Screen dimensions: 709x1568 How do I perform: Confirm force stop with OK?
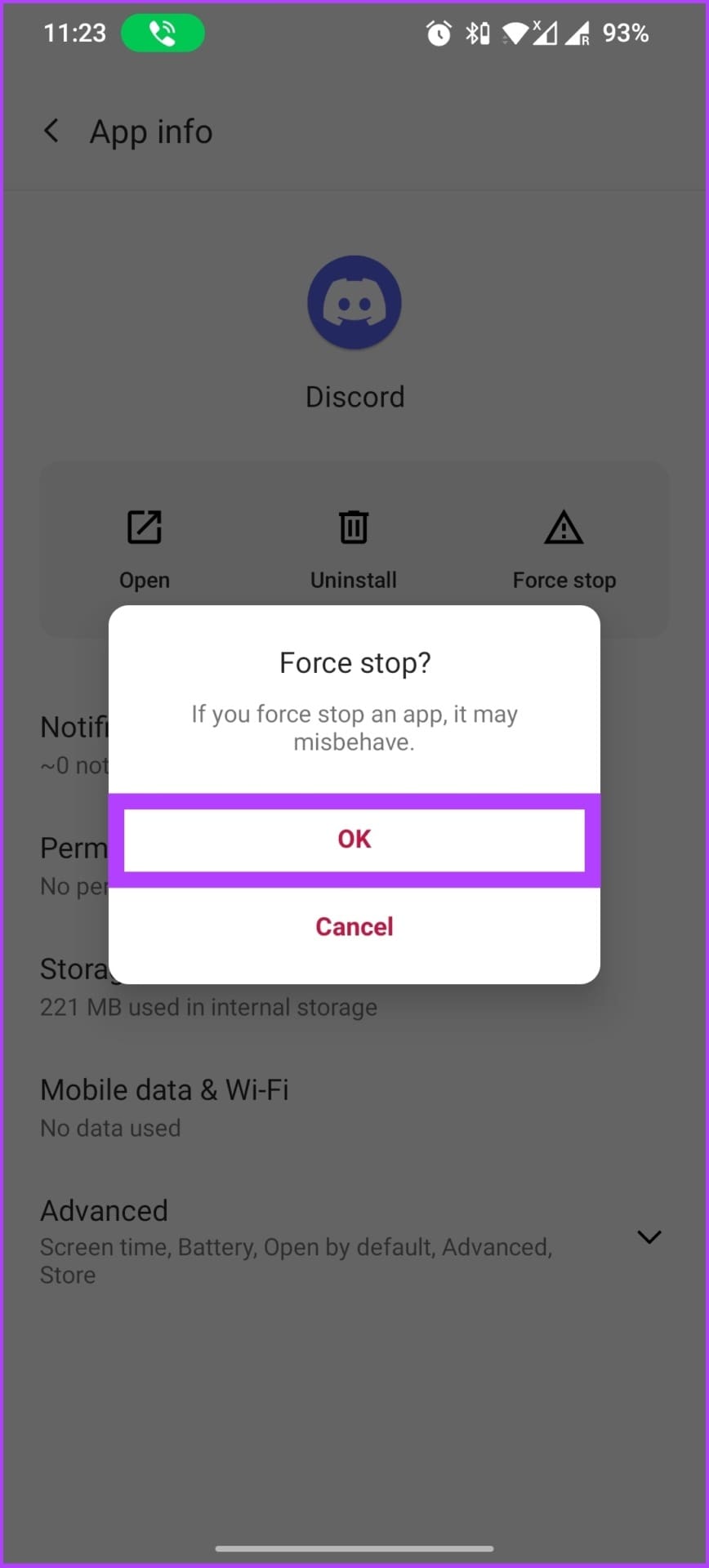(354, 840)
